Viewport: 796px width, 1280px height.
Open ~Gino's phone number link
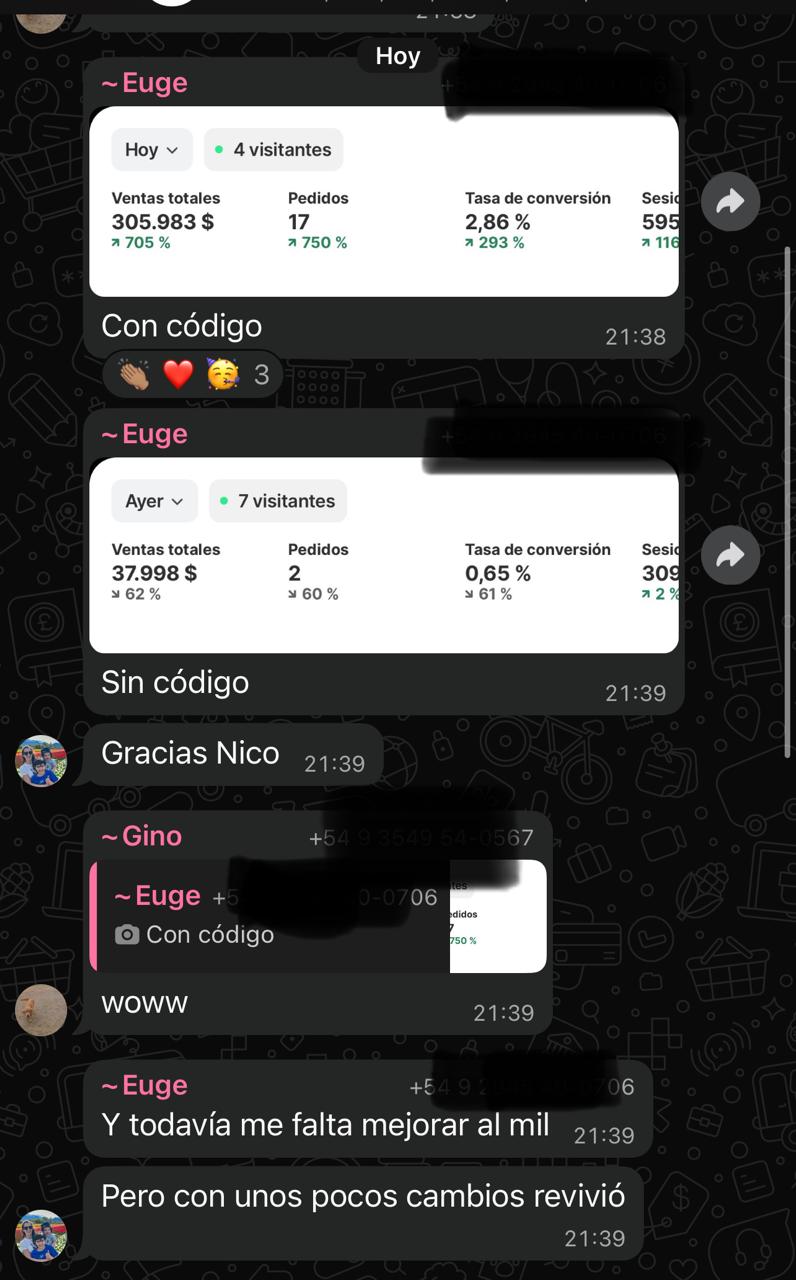coord(420,836)
